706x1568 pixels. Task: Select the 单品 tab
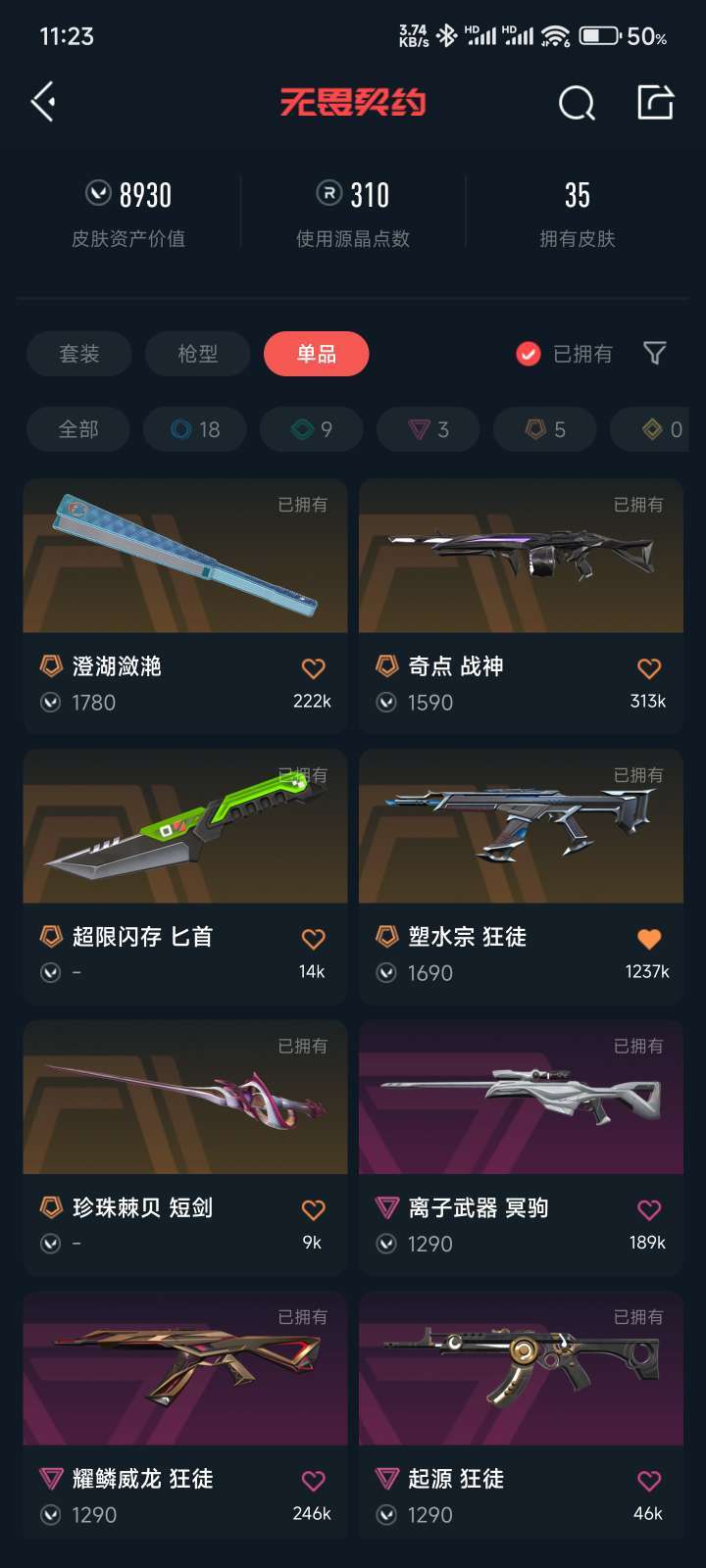(317, 354)
